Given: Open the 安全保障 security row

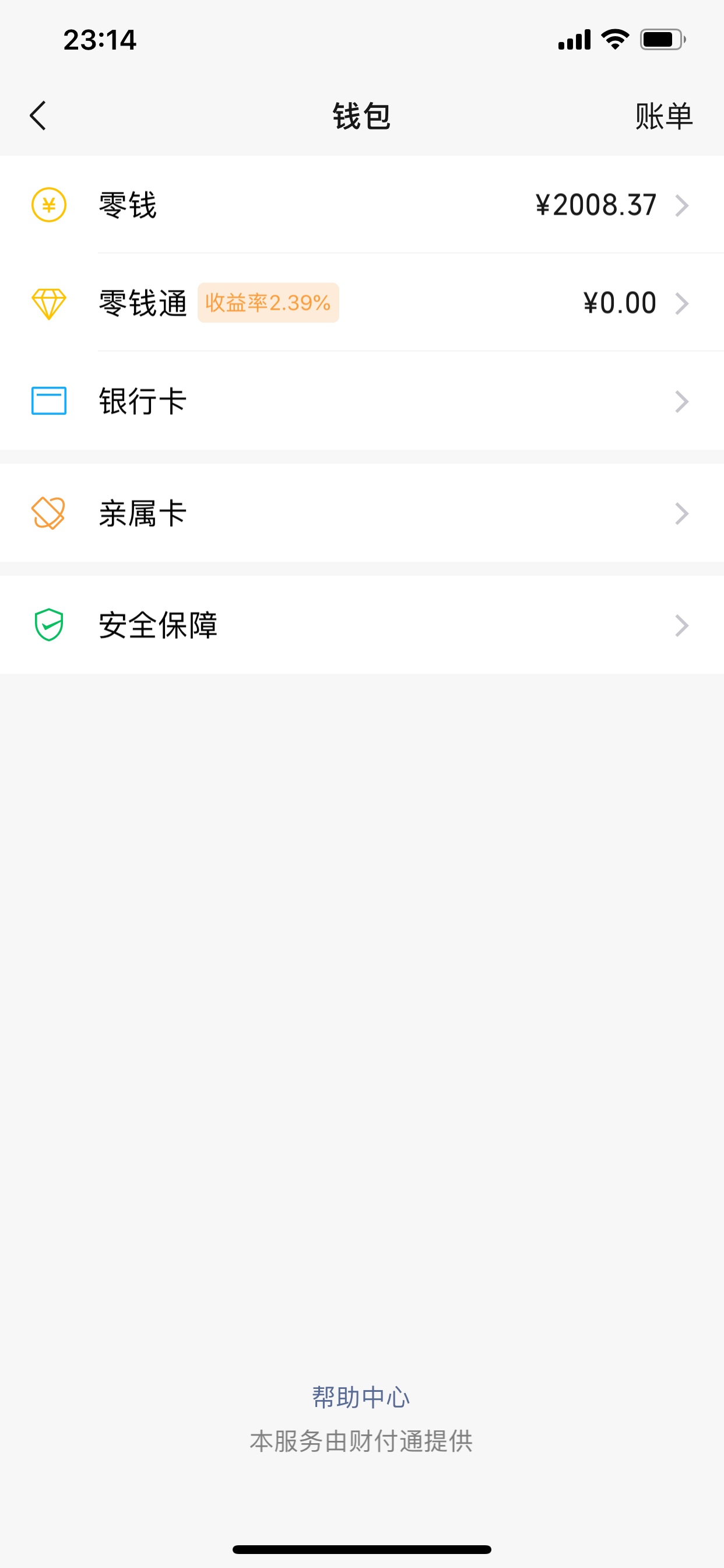Looking at the screenshot, I should point(362,625).
